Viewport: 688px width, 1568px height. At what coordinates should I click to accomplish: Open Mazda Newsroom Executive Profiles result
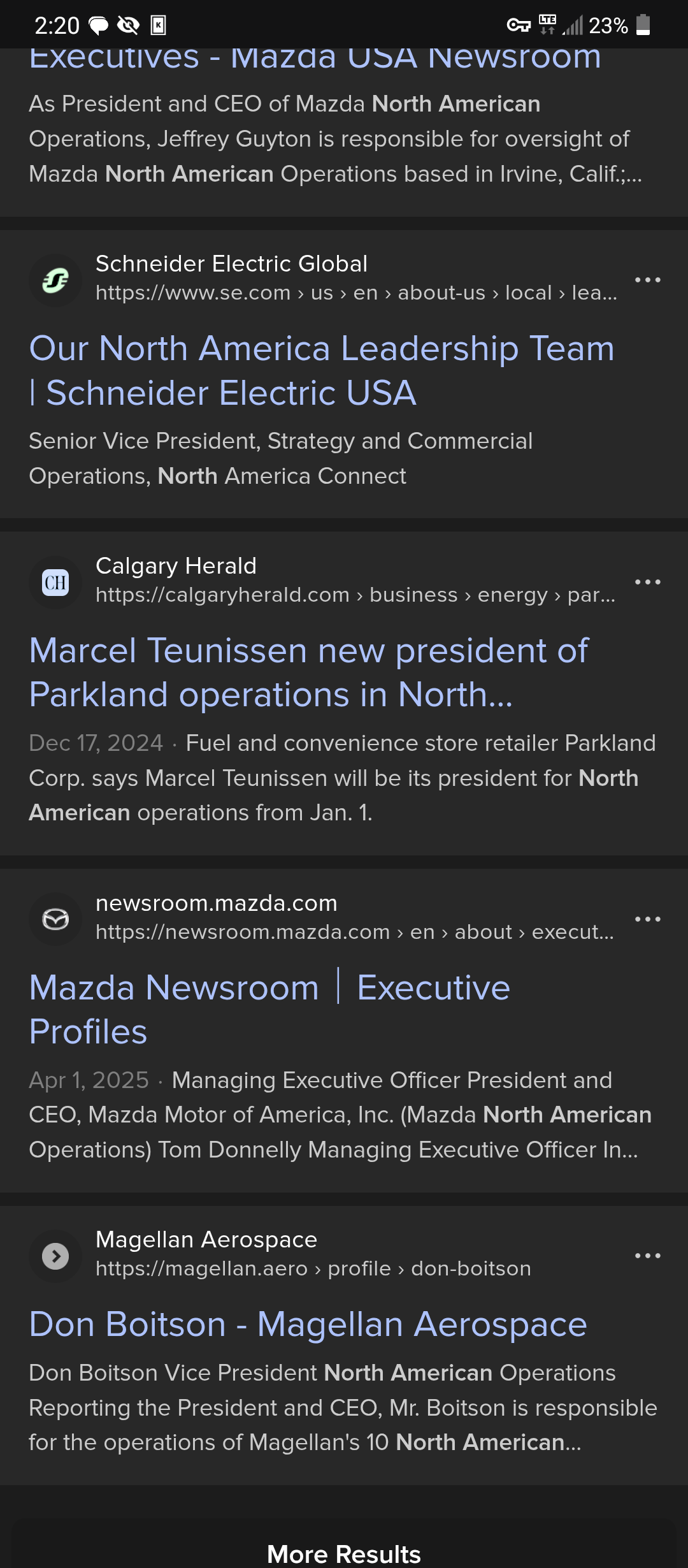(x=269, y=1010)
